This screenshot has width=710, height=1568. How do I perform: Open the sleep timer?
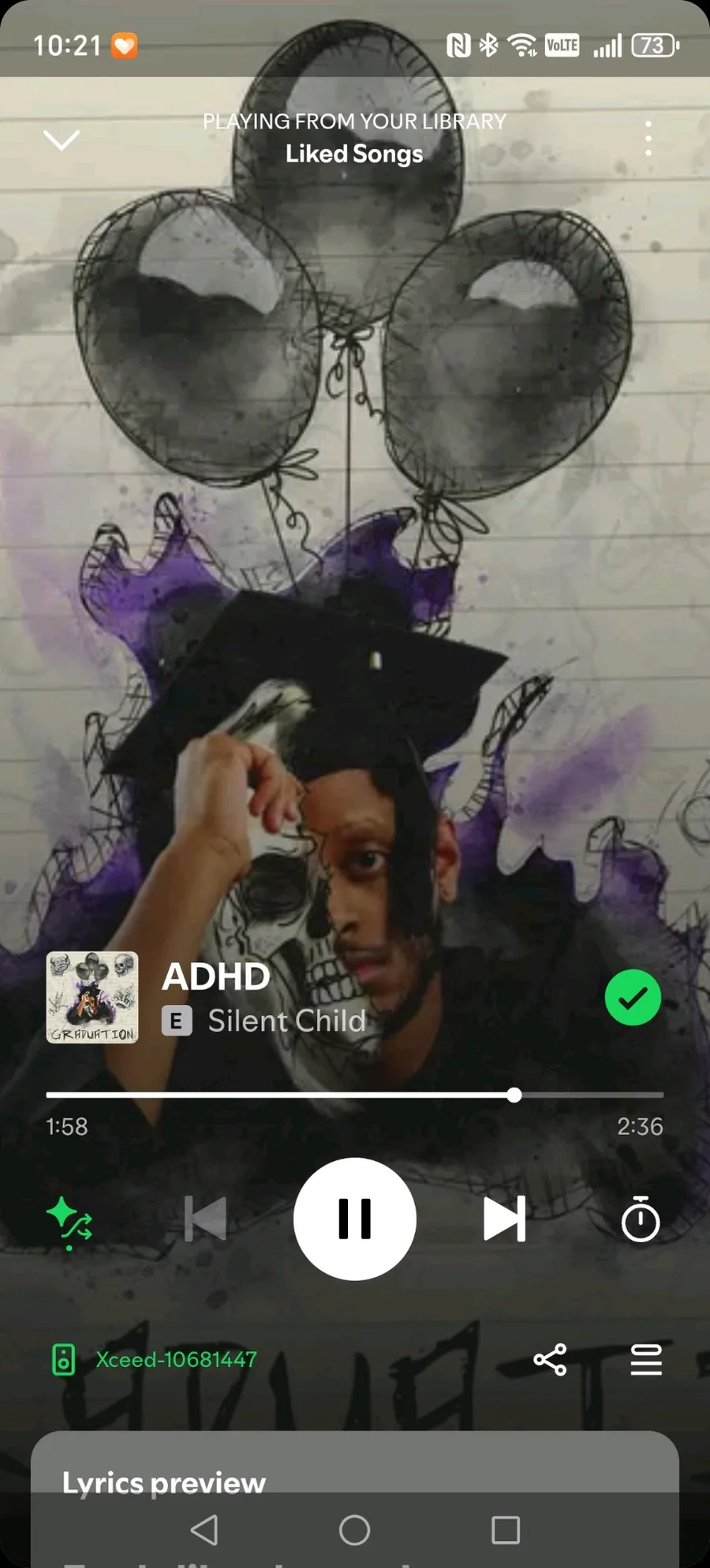coord(640,1219)
